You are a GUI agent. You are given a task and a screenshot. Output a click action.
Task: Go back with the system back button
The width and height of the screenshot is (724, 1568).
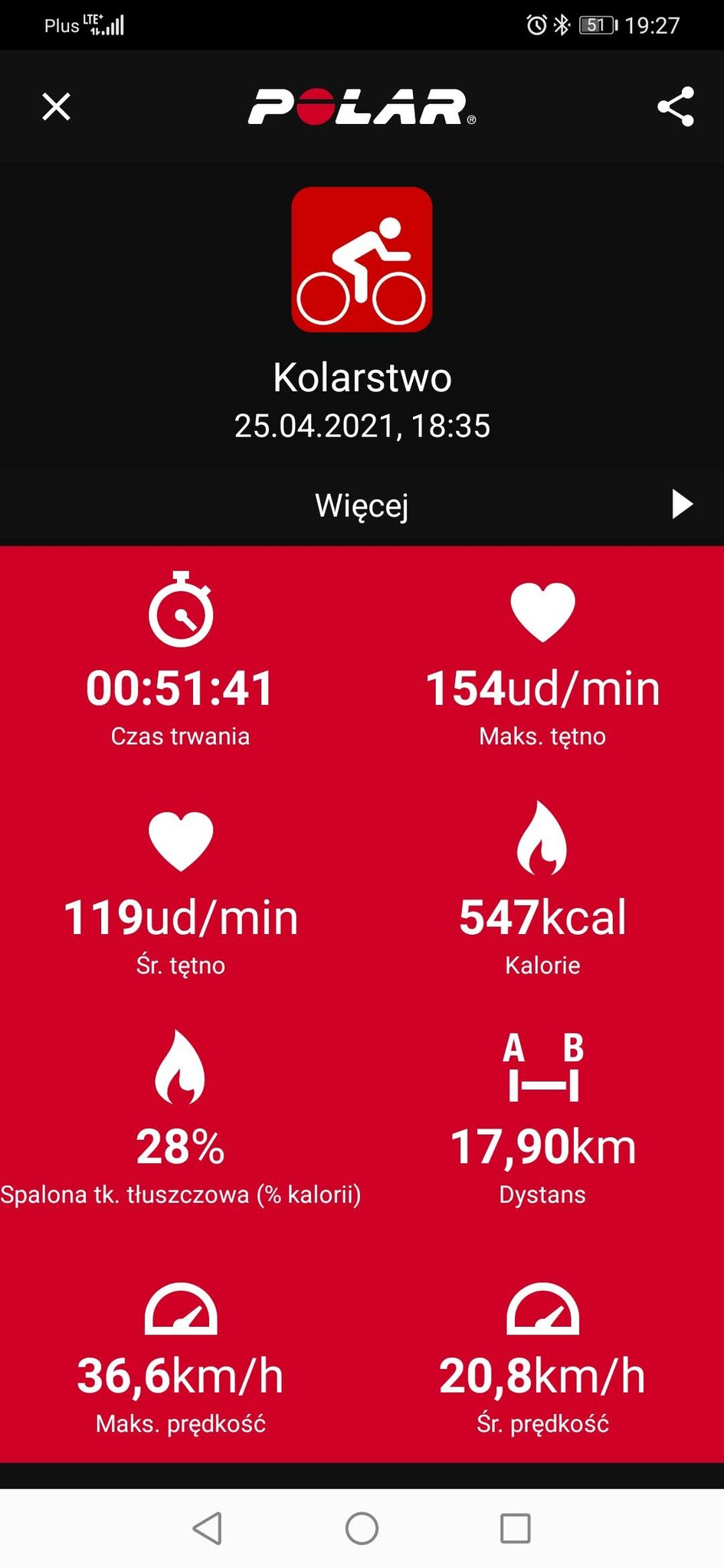point(208,1528)
